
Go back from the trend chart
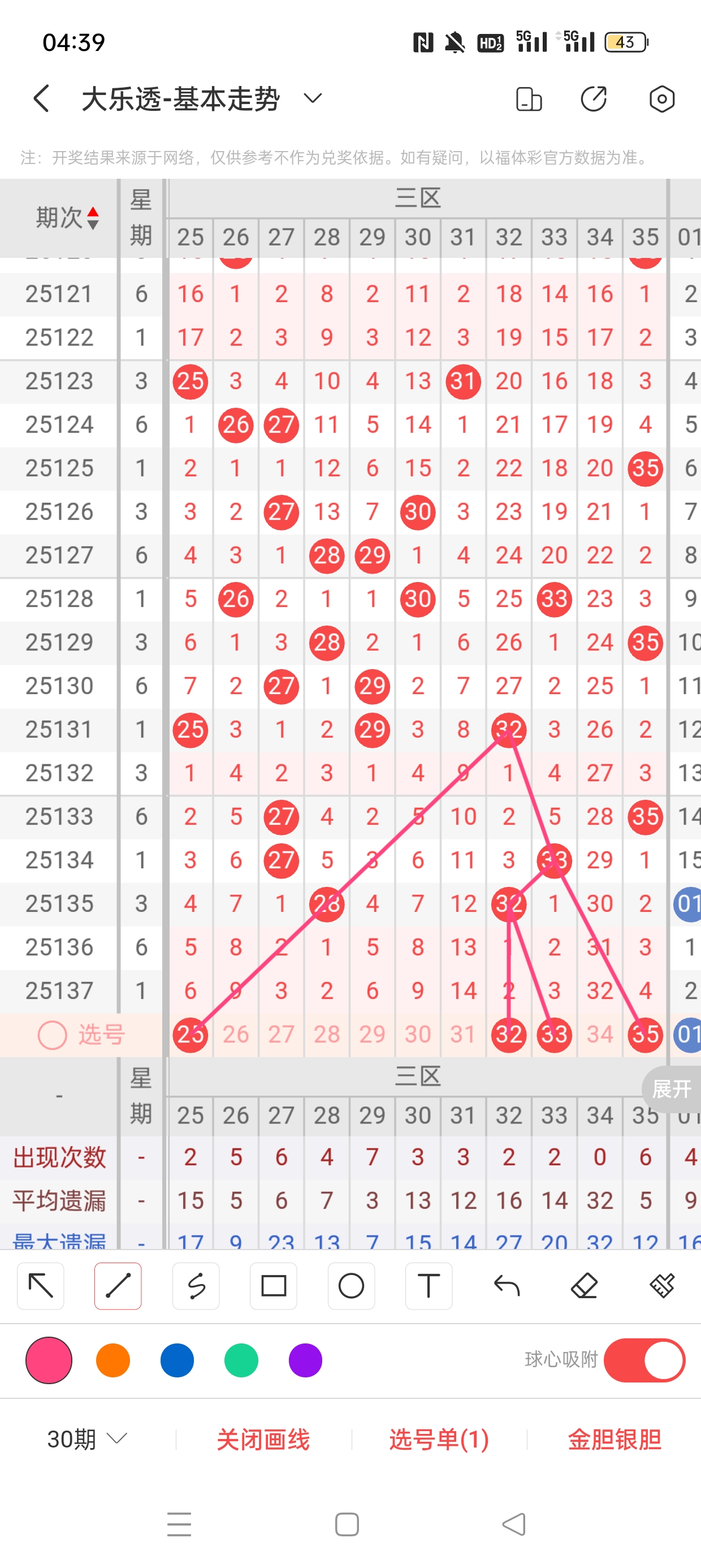pos(41,98)
